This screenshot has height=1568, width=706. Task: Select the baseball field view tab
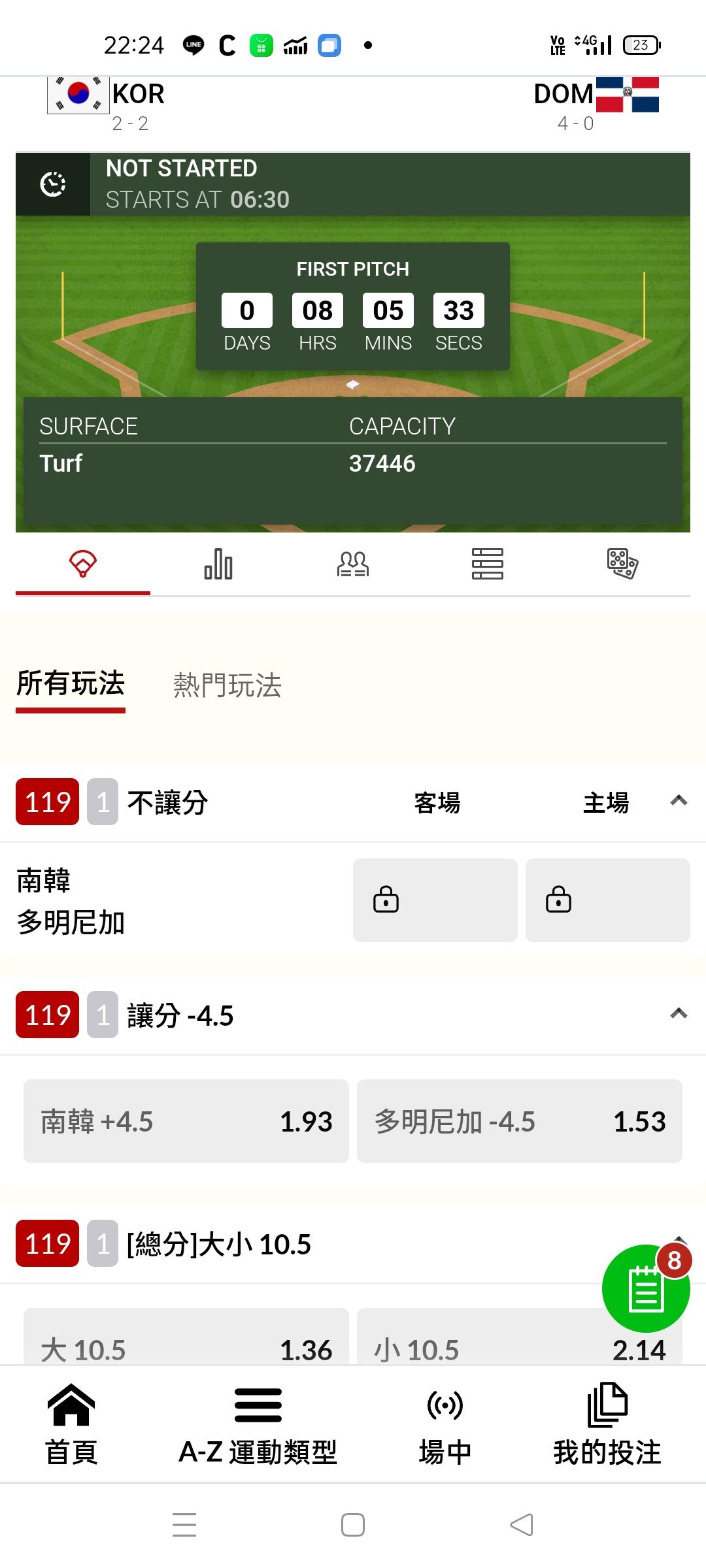coord(83,564)
